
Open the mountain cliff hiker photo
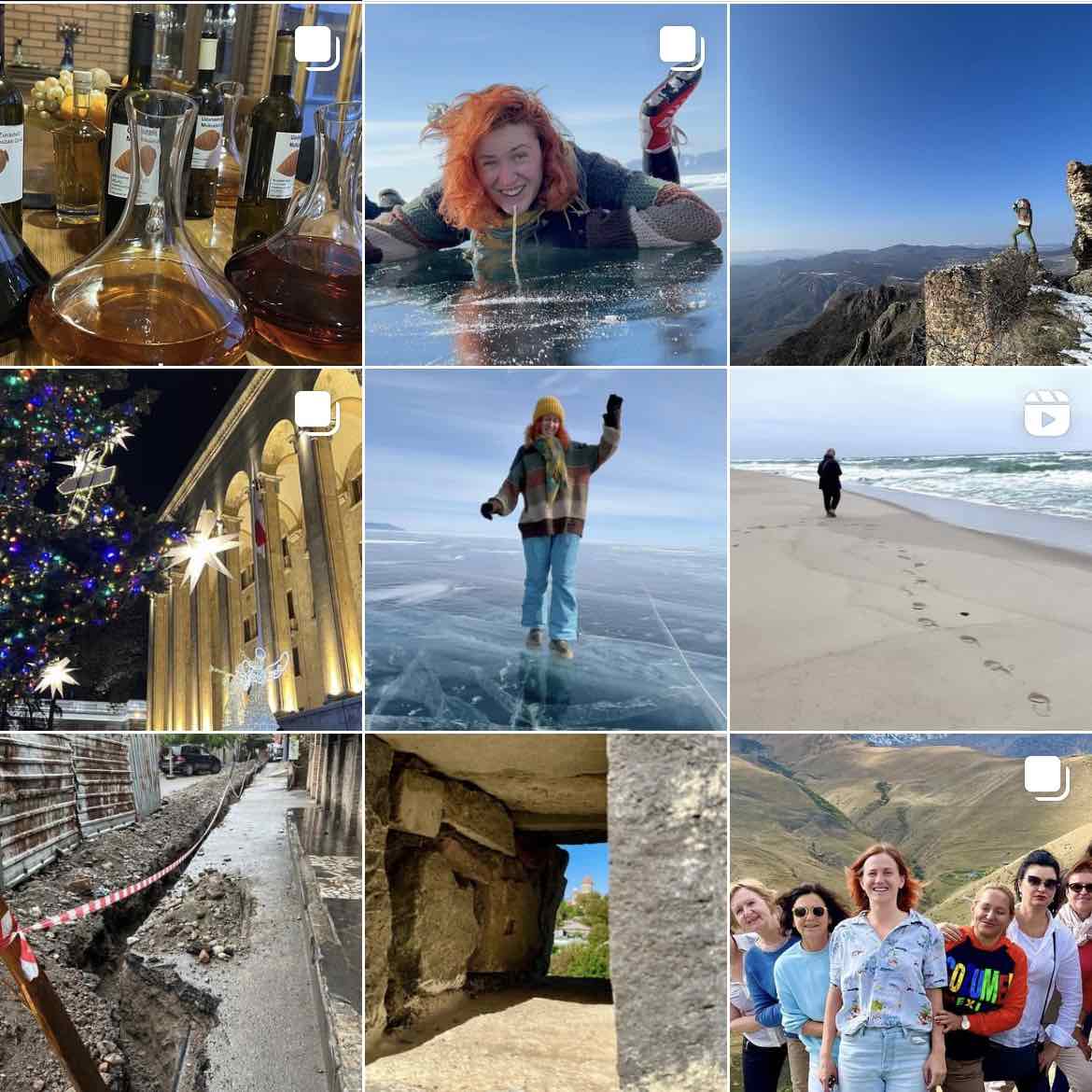tap(910, 184)
